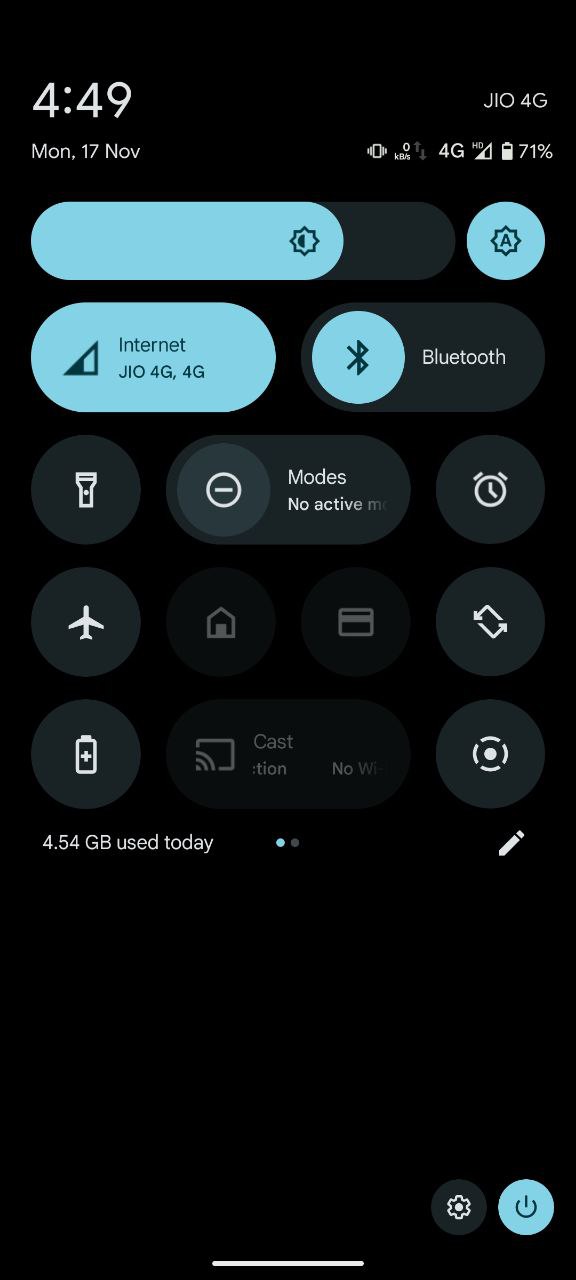Toggle auto-rotate screen
The height and width of the screenshot is (1280, 576).
[490, 622]
